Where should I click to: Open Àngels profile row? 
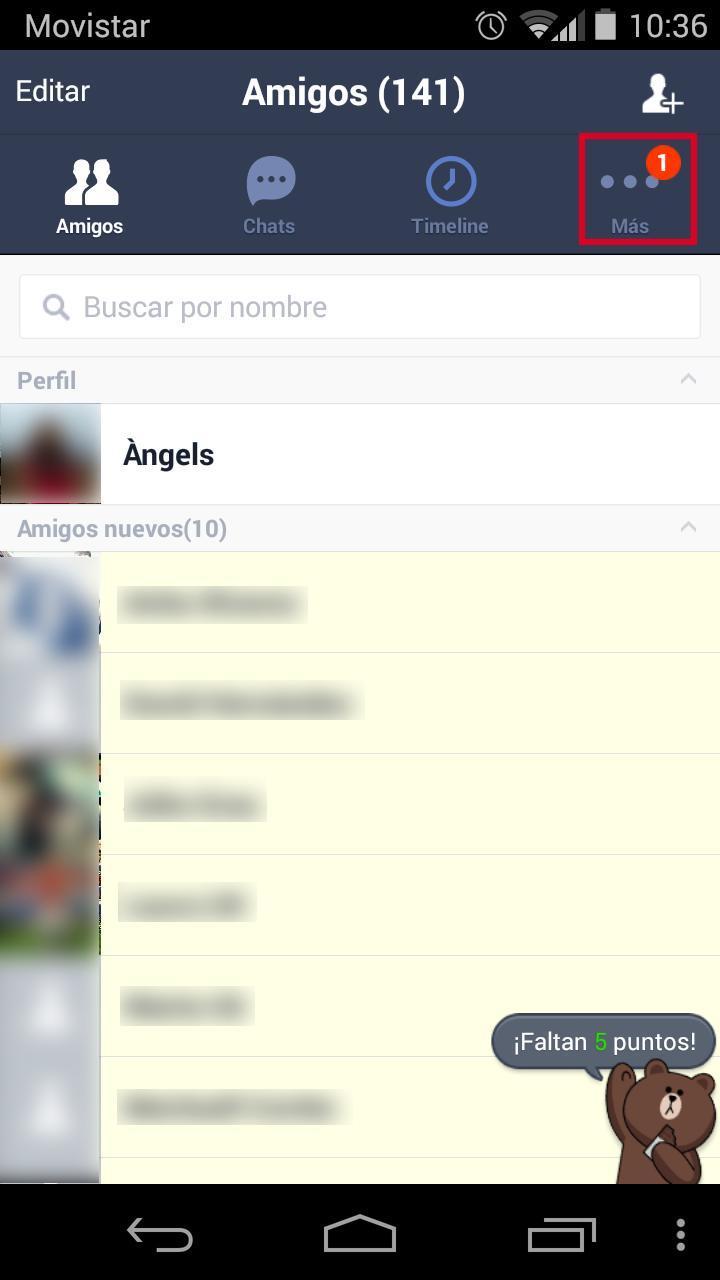click(360, 455)
